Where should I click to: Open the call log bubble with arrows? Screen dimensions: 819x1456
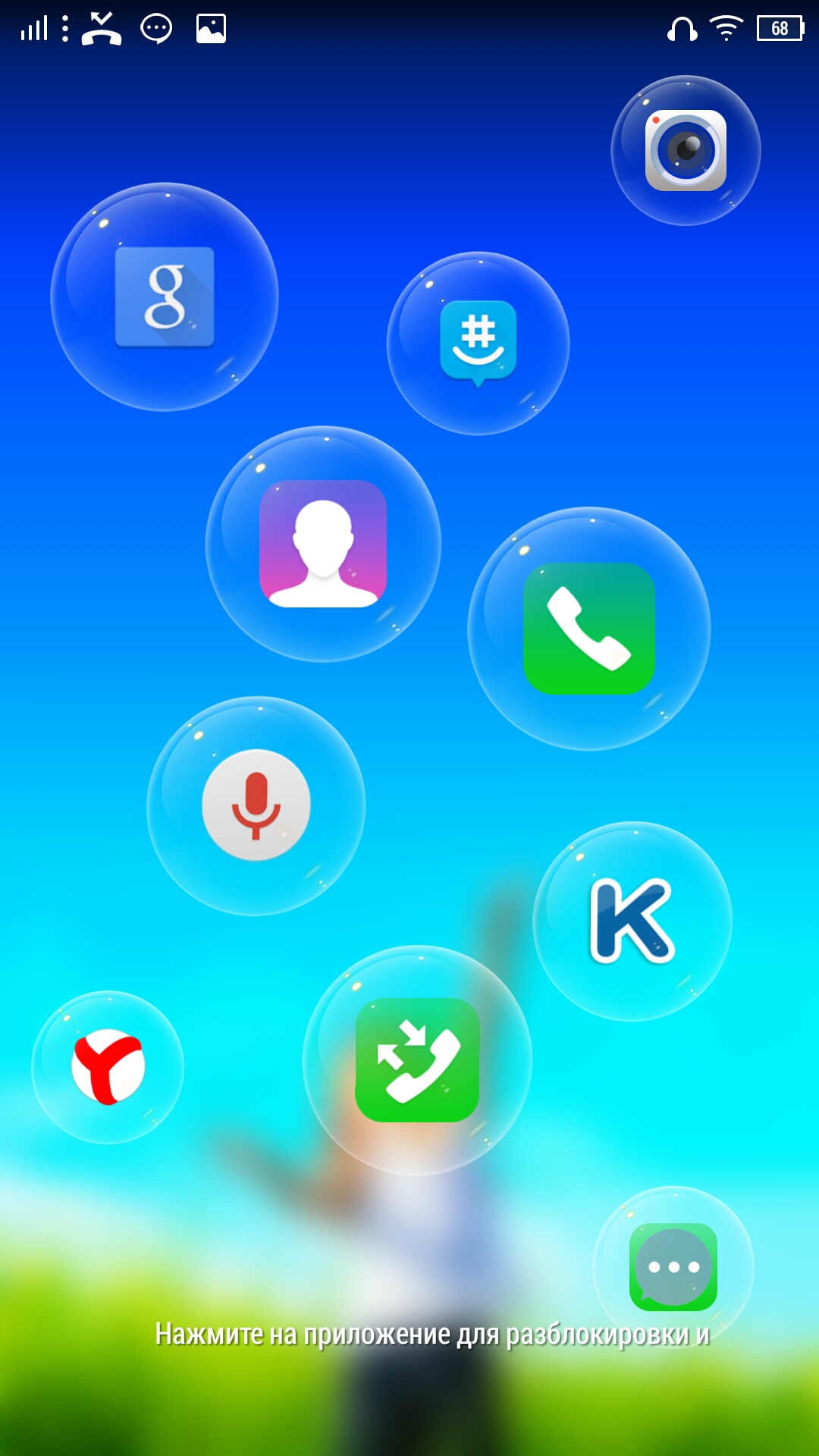point(417,1060)
